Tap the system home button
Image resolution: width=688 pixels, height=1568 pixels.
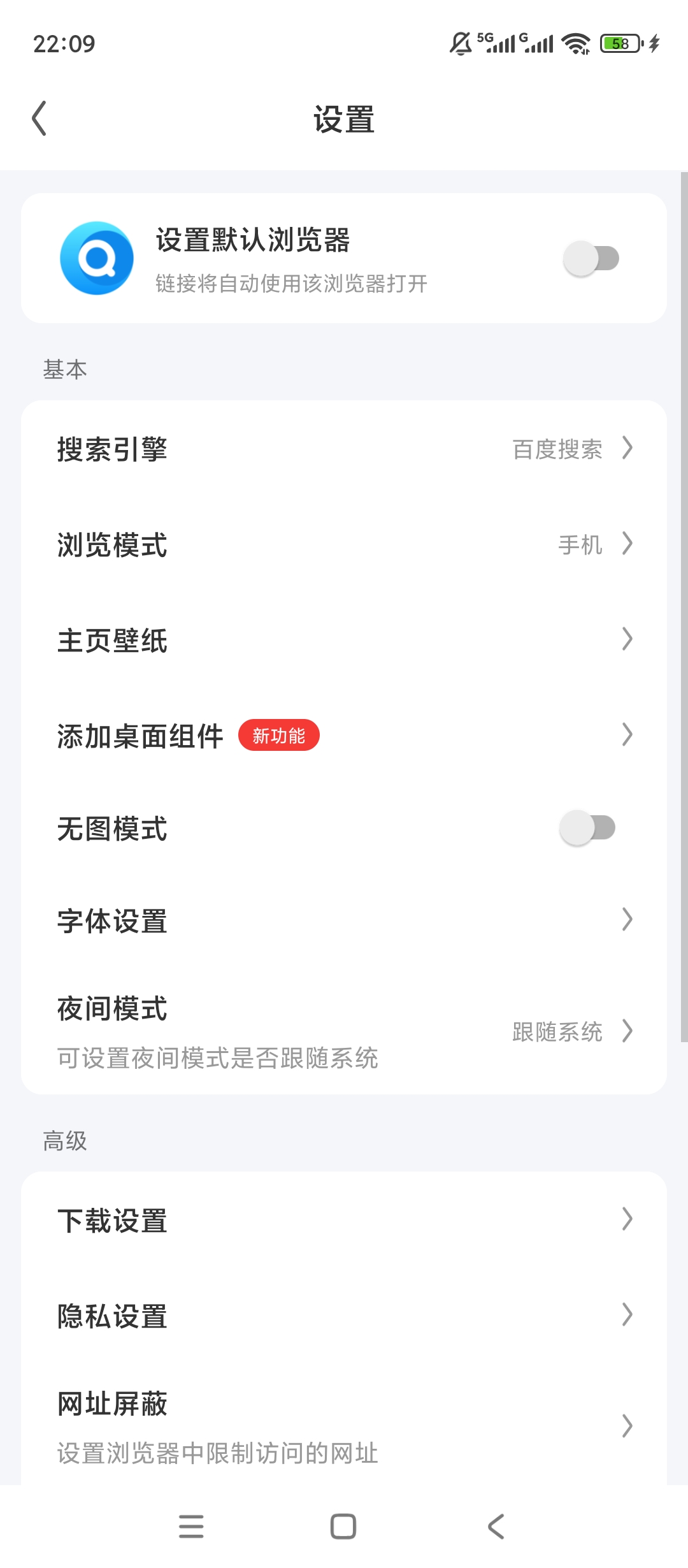coord(343,1527)
